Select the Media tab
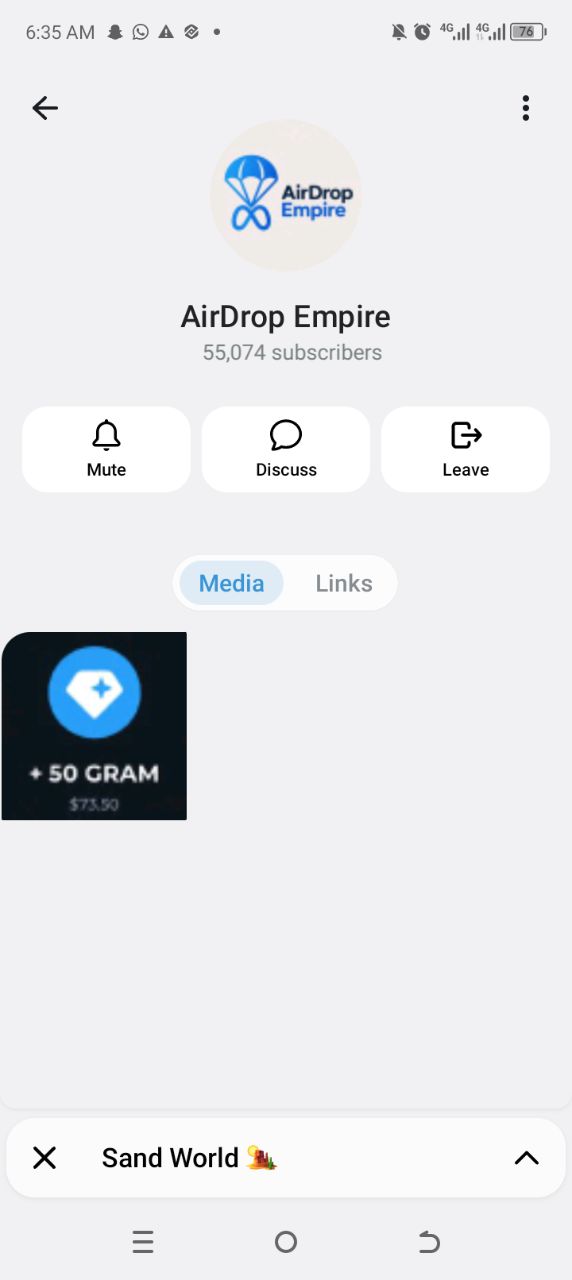 click(x=231, y=583)
